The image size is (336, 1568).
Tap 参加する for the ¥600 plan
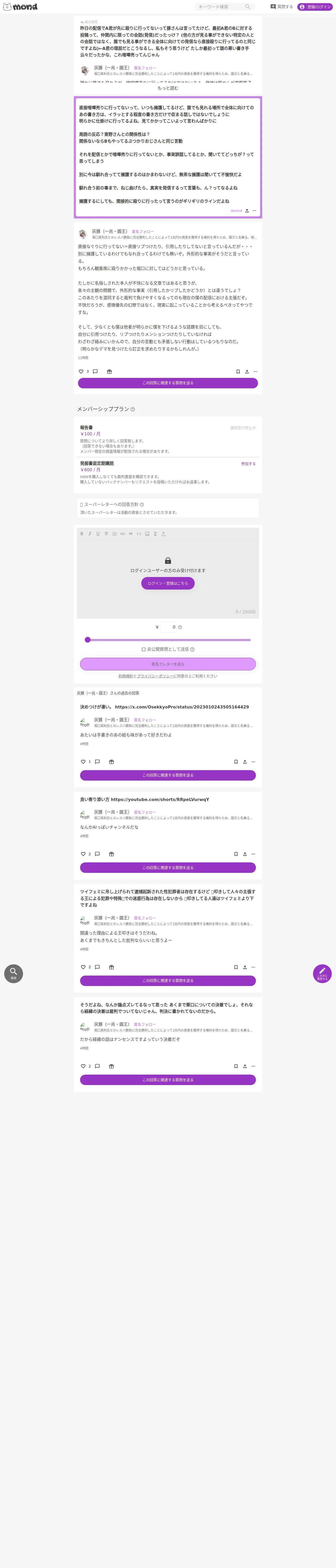pyautogui.click(x=248, y=464)
